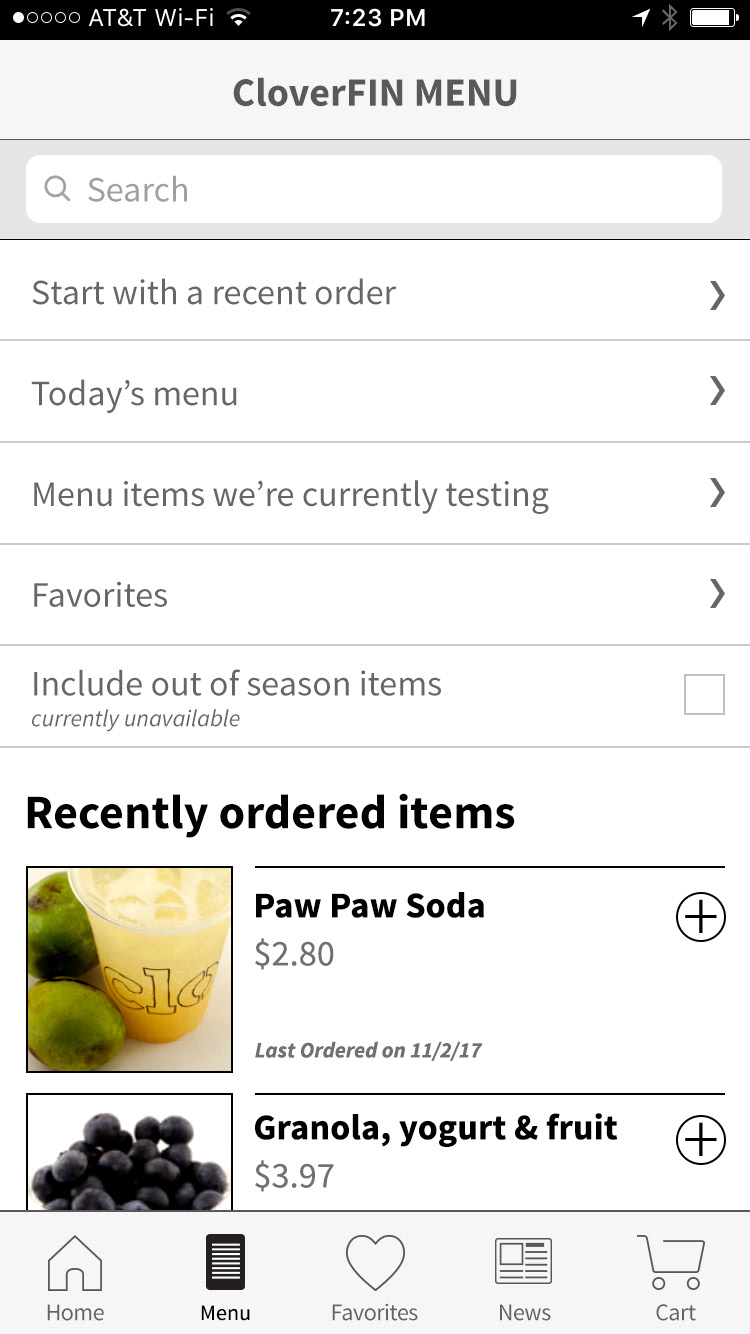Open the Granola, yogurt & fruit photo

point(129,1152)
